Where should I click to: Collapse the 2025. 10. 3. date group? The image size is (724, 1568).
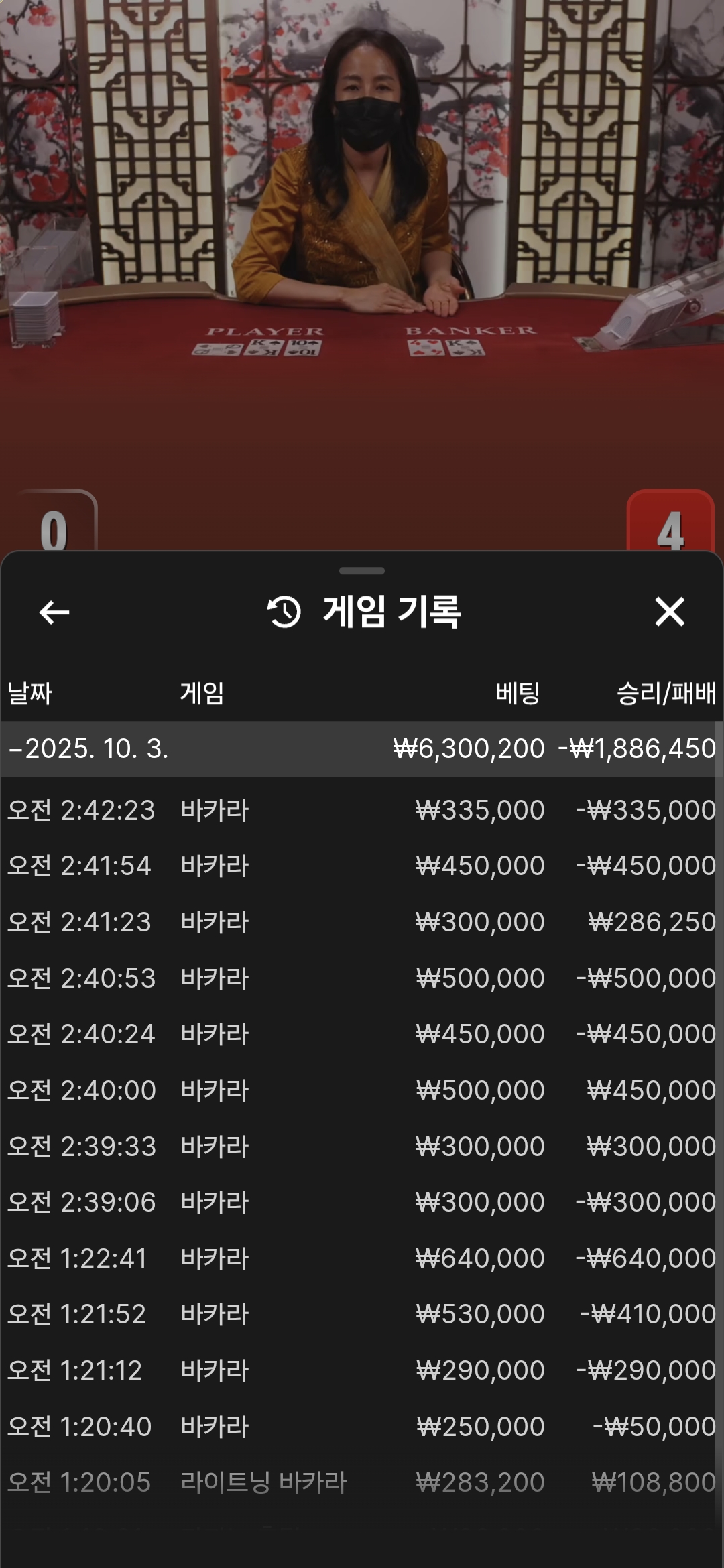coord(89,748)
